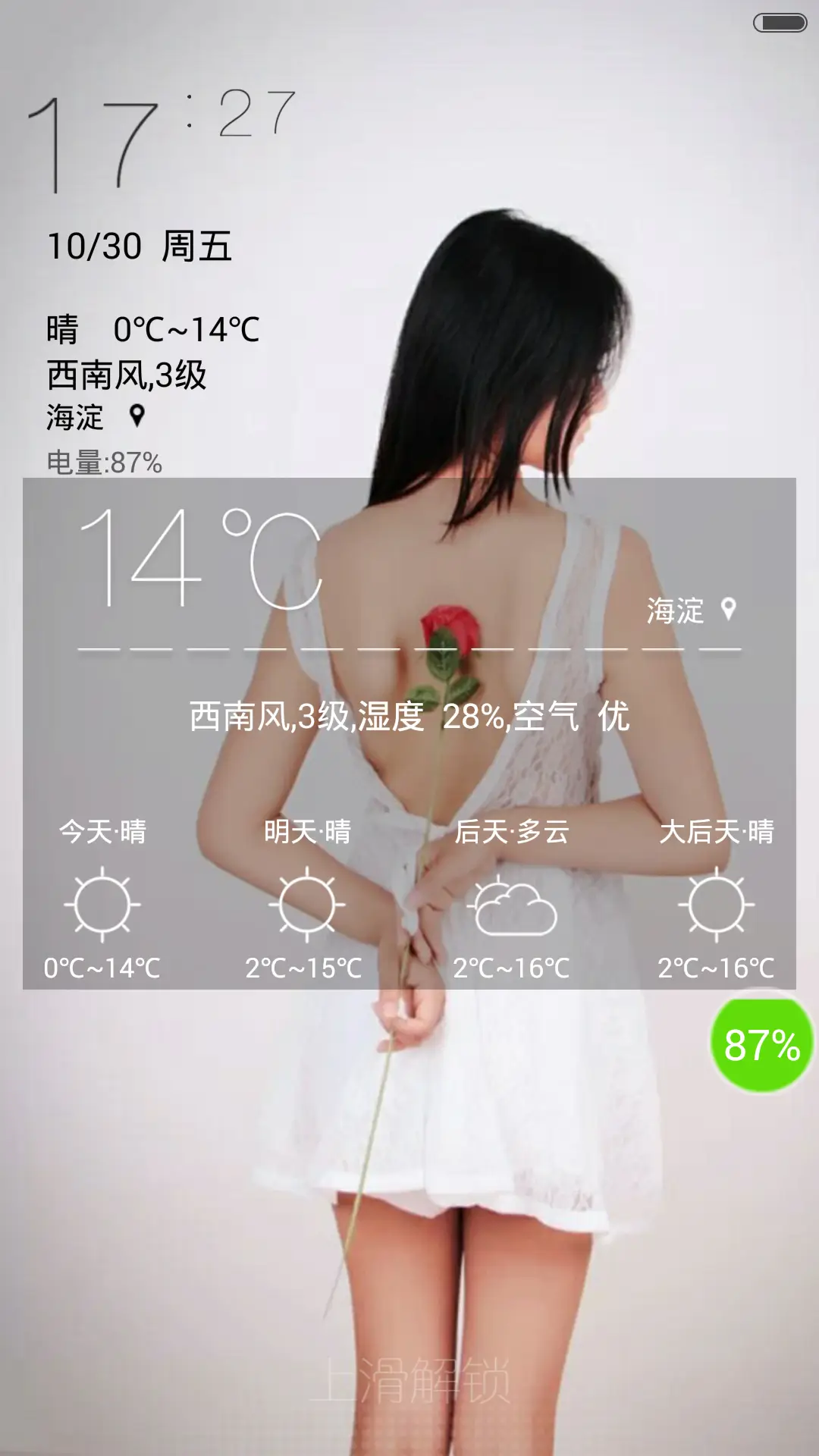Tap the location pin beside 海淀 in widget

[730, 609]
